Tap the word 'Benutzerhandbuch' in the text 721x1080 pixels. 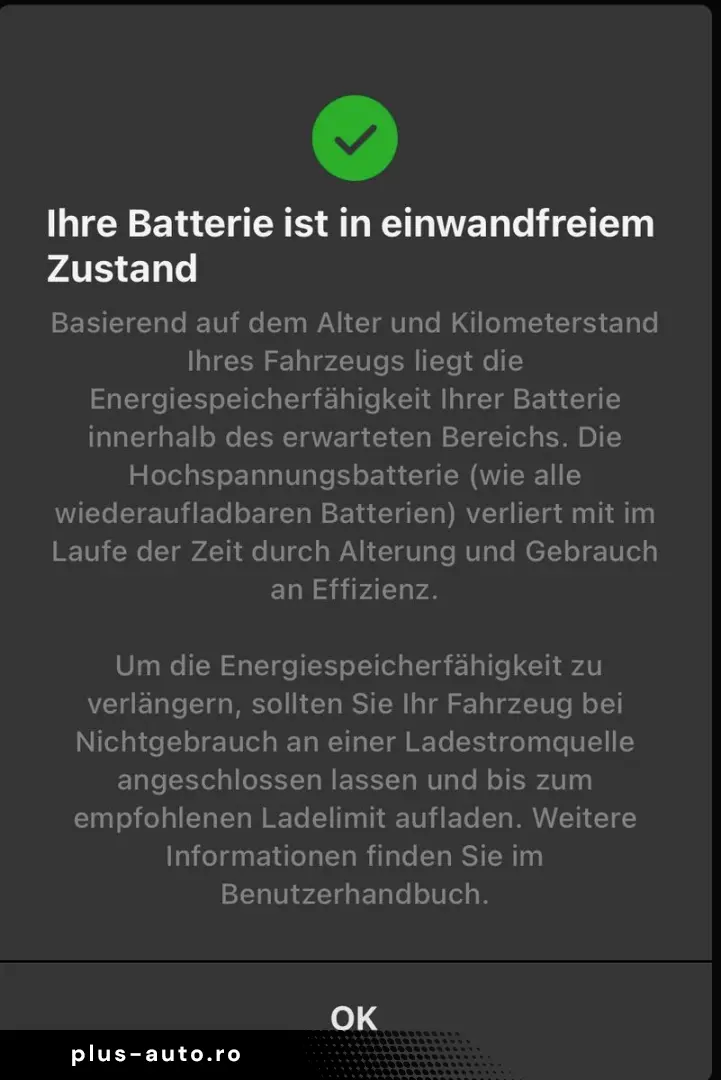tap(354, 894)
